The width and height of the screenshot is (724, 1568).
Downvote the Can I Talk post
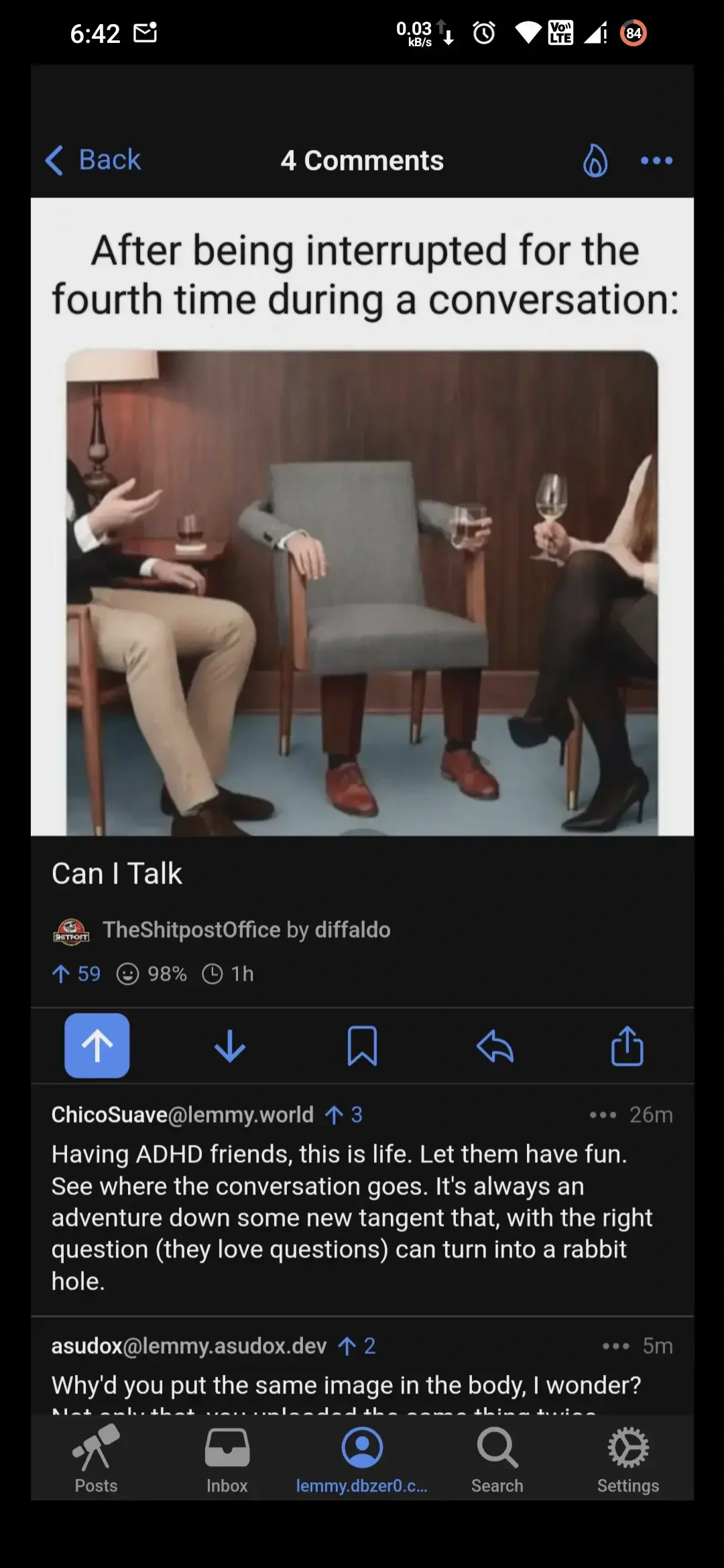(x=230, y=1045)
